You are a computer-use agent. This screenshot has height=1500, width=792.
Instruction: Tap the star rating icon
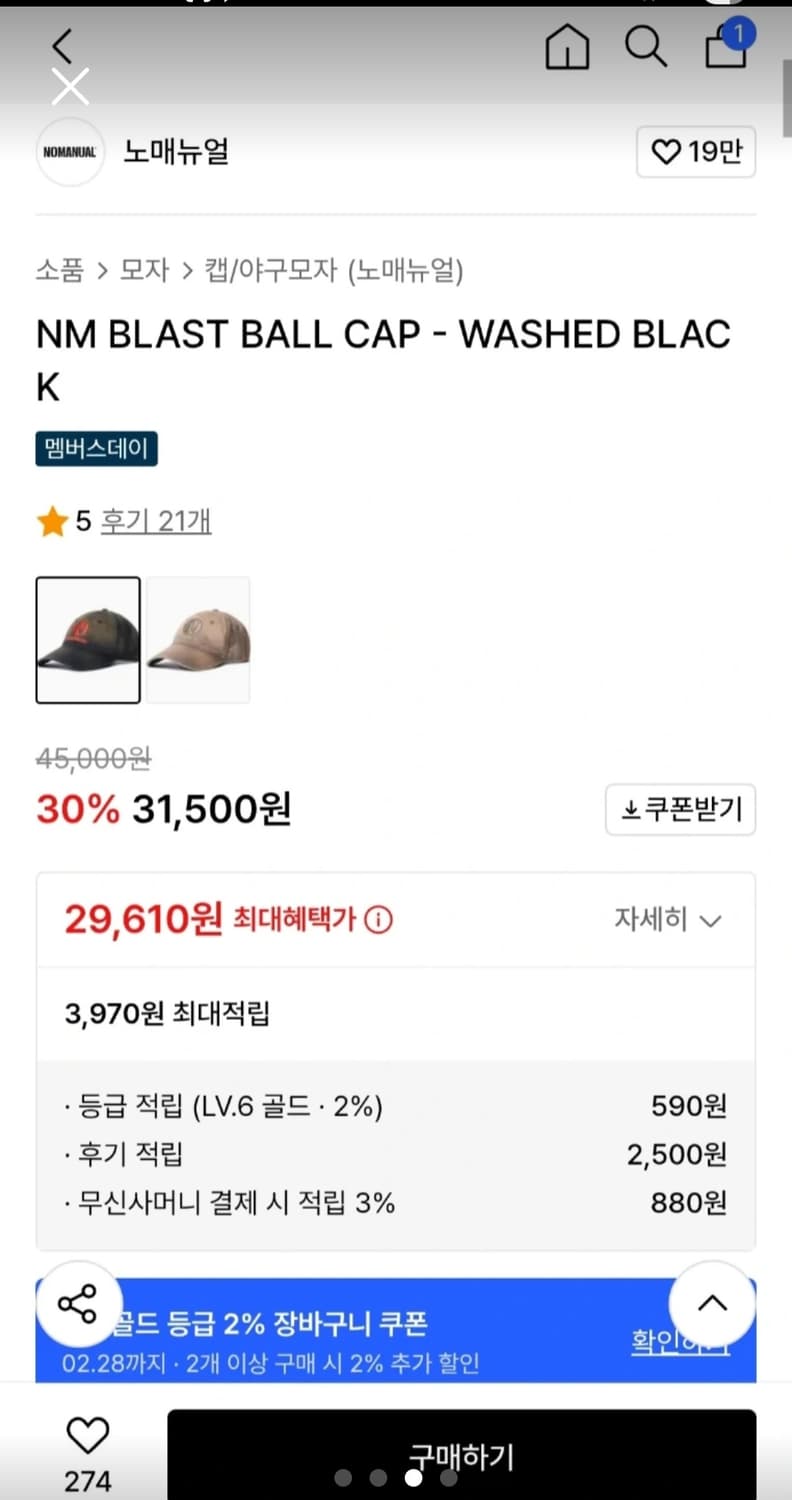54,520
